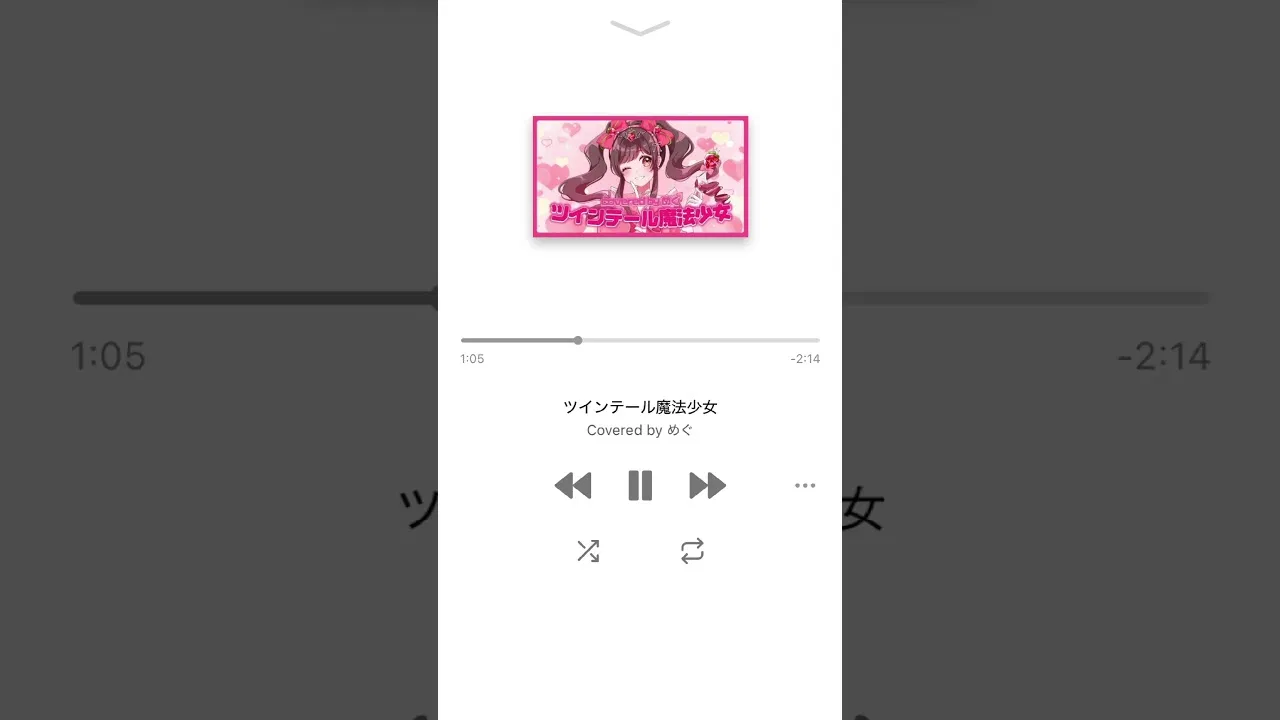
Task: Pause the playing song
Action: [x=640, y=486]
